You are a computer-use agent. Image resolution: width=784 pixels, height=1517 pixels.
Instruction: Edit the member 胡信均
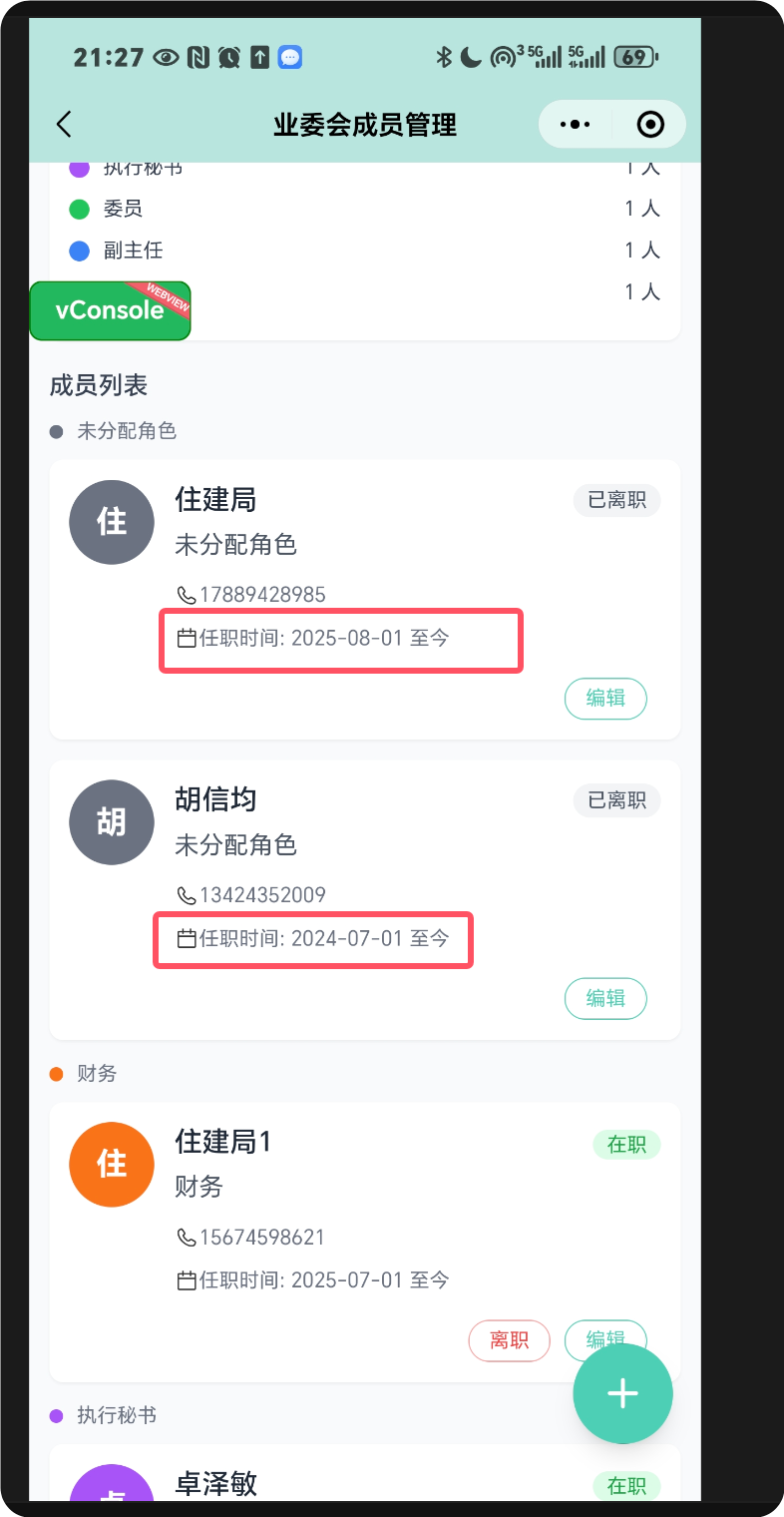(x=605, y=998)
